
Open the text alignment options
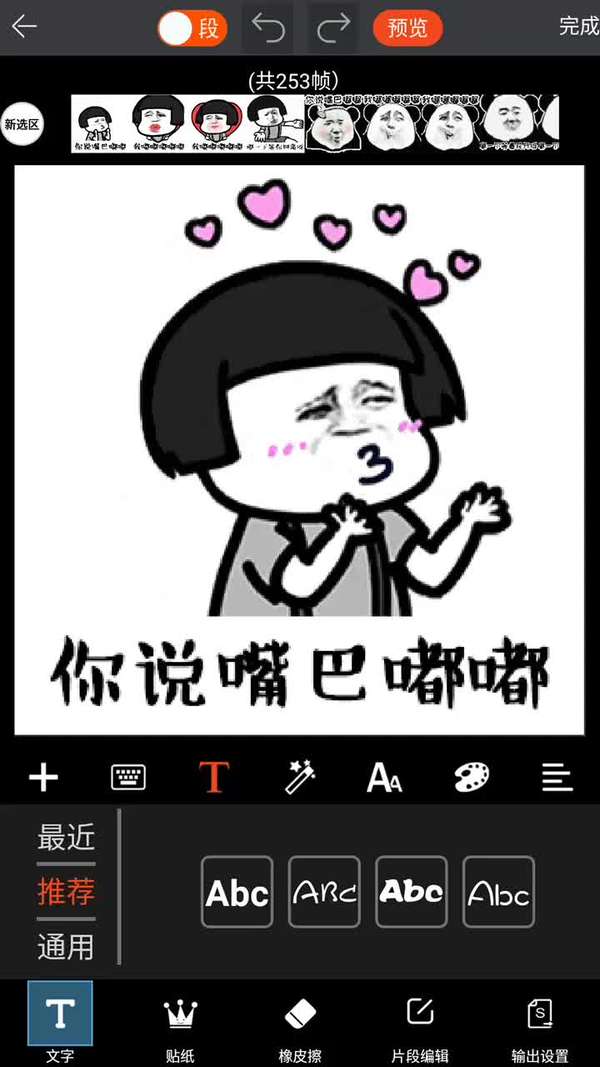(x=557, y=777)
